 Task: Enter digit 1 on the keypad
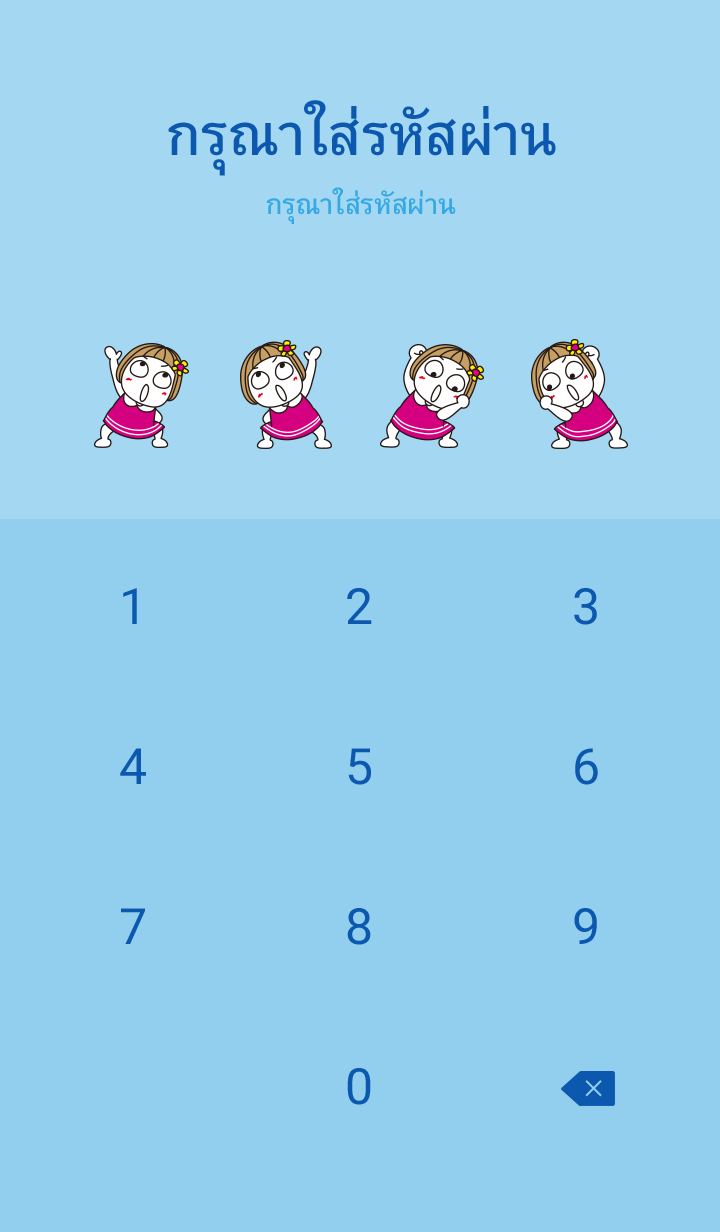132,607
